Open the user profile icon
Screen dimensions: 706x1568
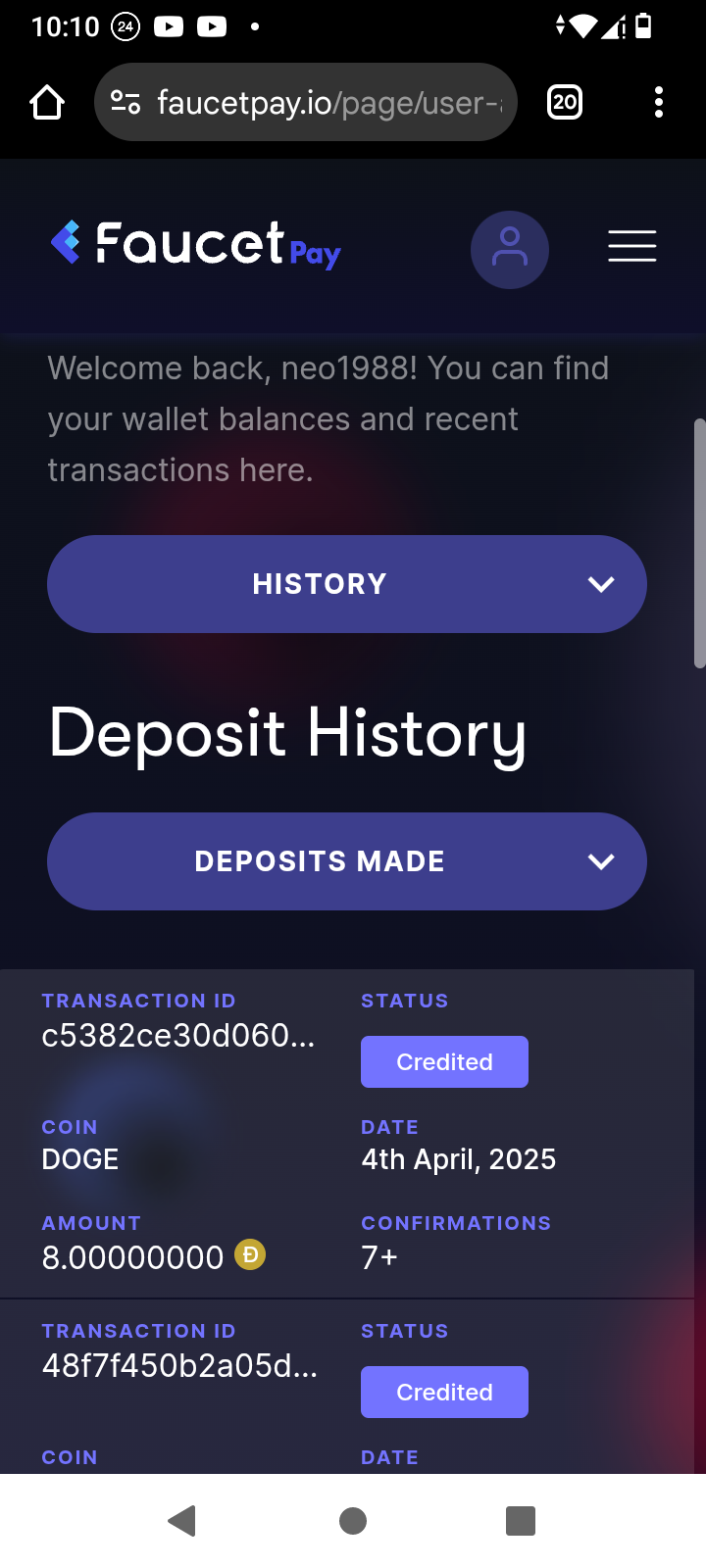click(x=510, y=249)
